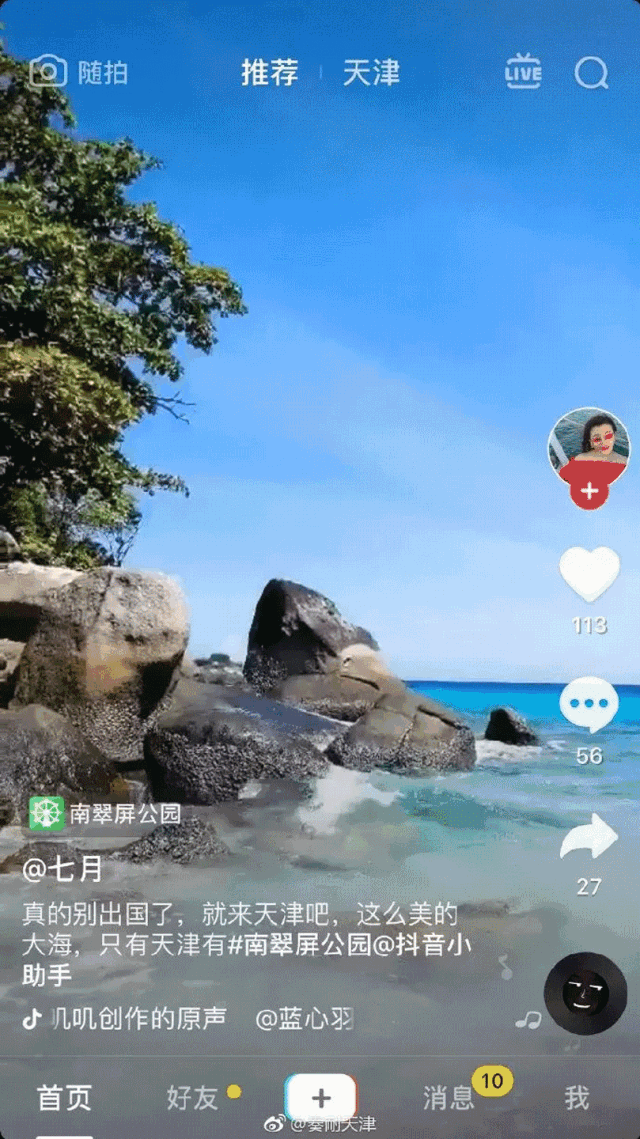Open the 好友 friends tab
This screenshot has height=1139, width=640.
(193, 1097)
